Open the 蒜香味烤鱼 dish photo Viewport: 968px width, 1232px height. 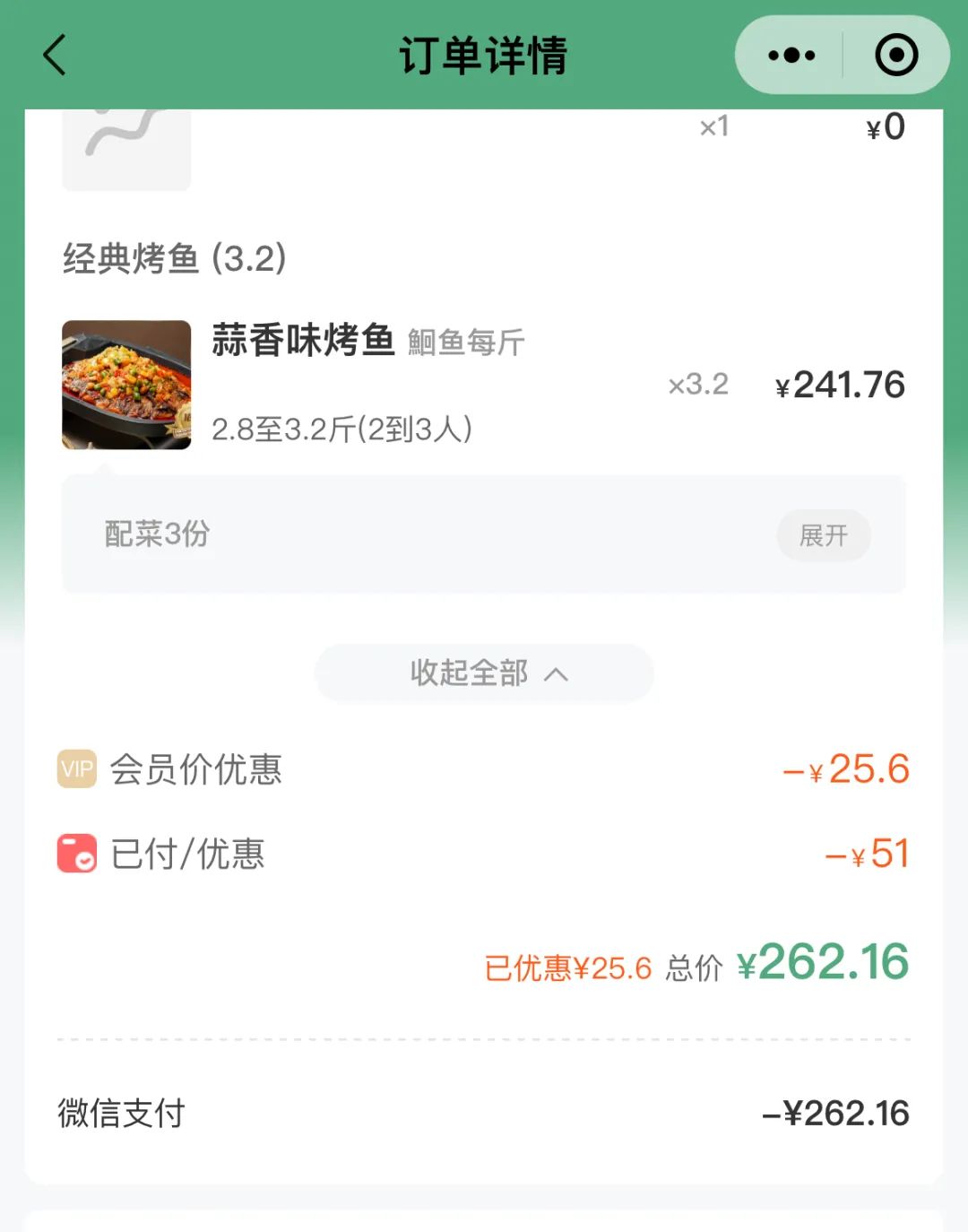[126, 385]
